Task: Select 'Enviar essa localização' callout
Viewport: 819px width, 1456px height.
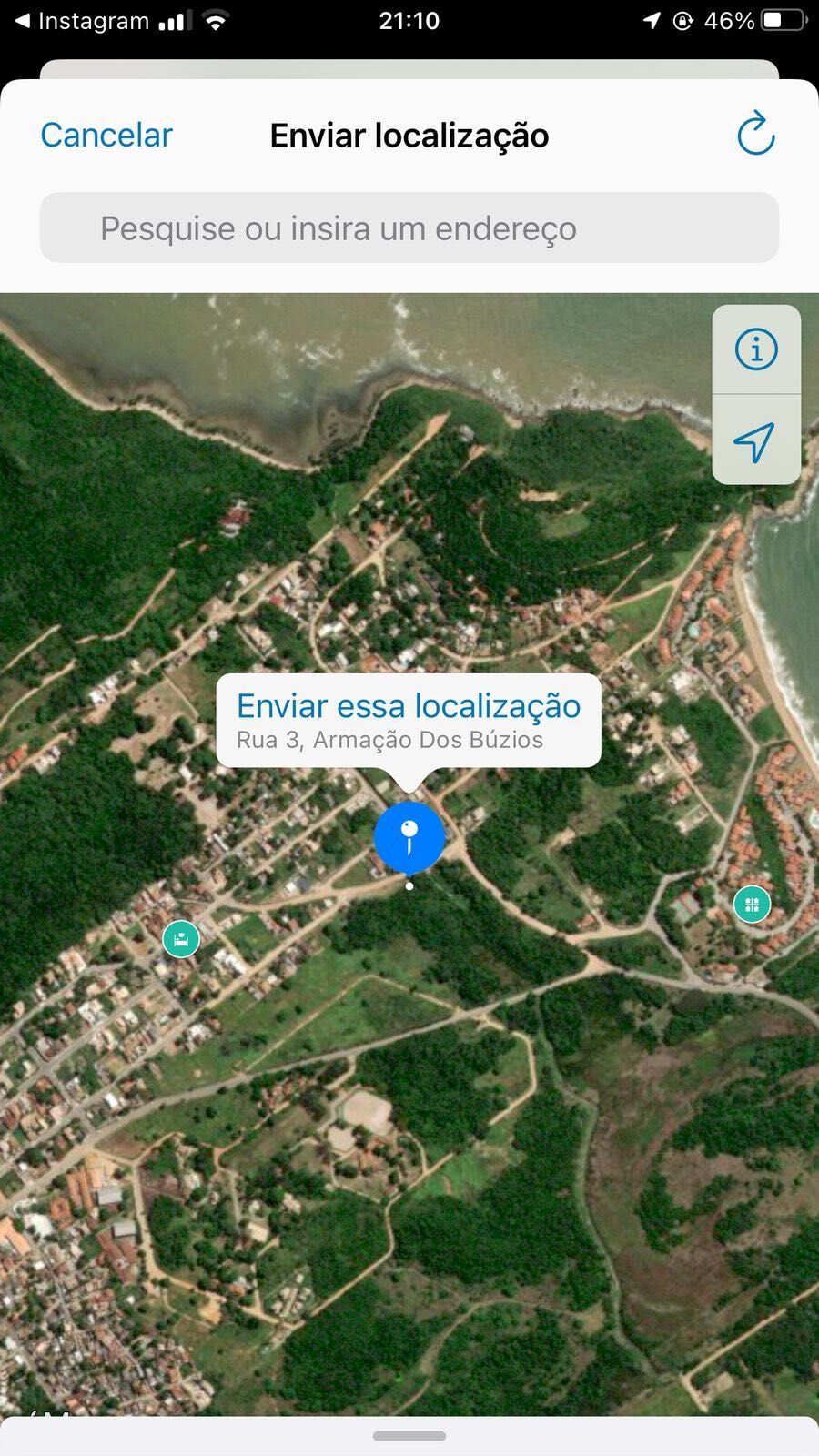Action: click(409, 720)
